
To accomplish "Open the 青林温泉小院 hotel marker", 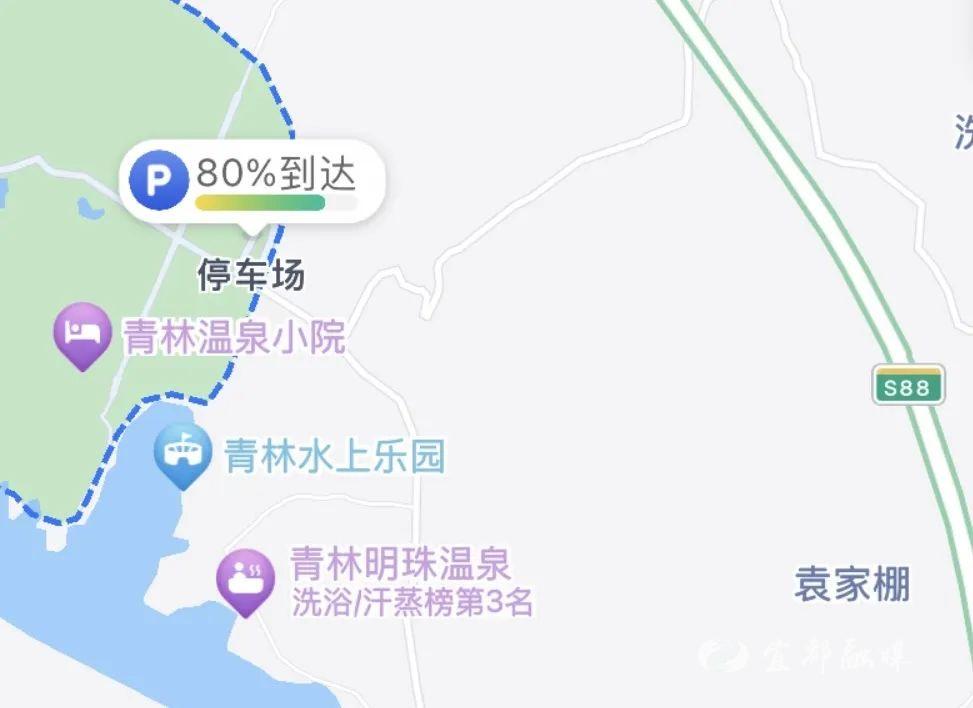I will (x=81, y=333).
